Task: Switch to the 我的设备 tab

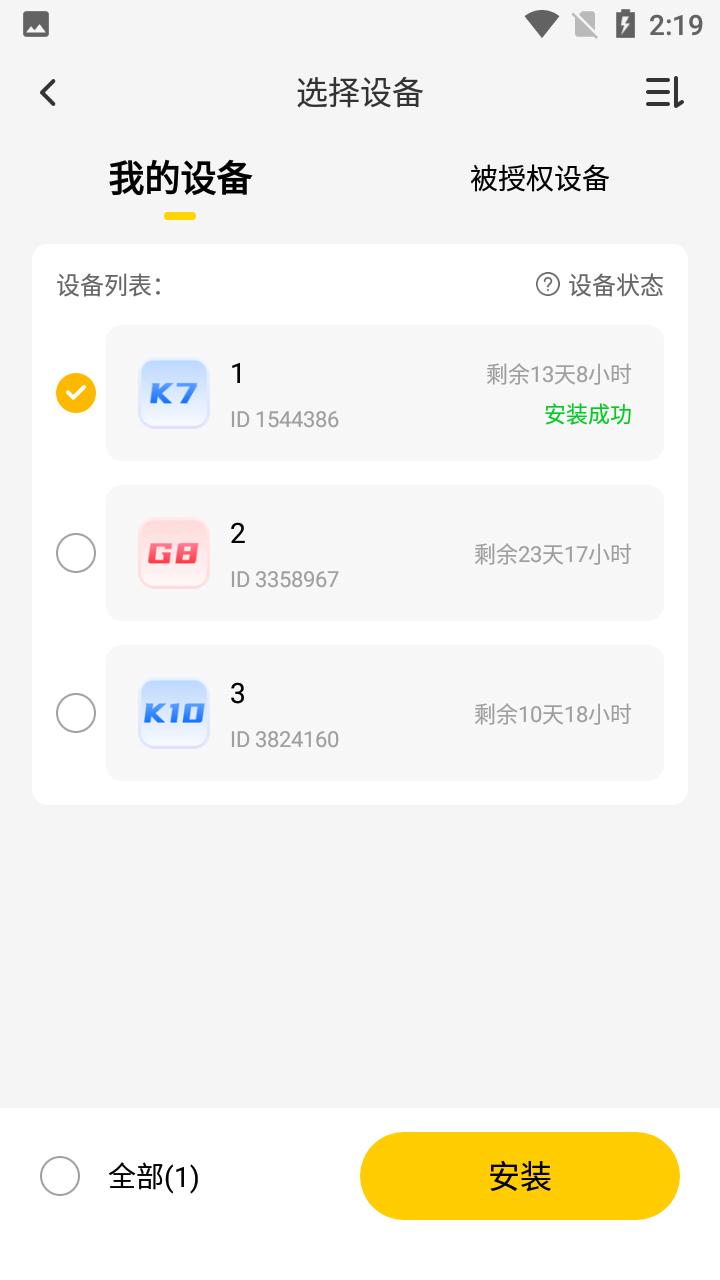Action: (180, 180)
